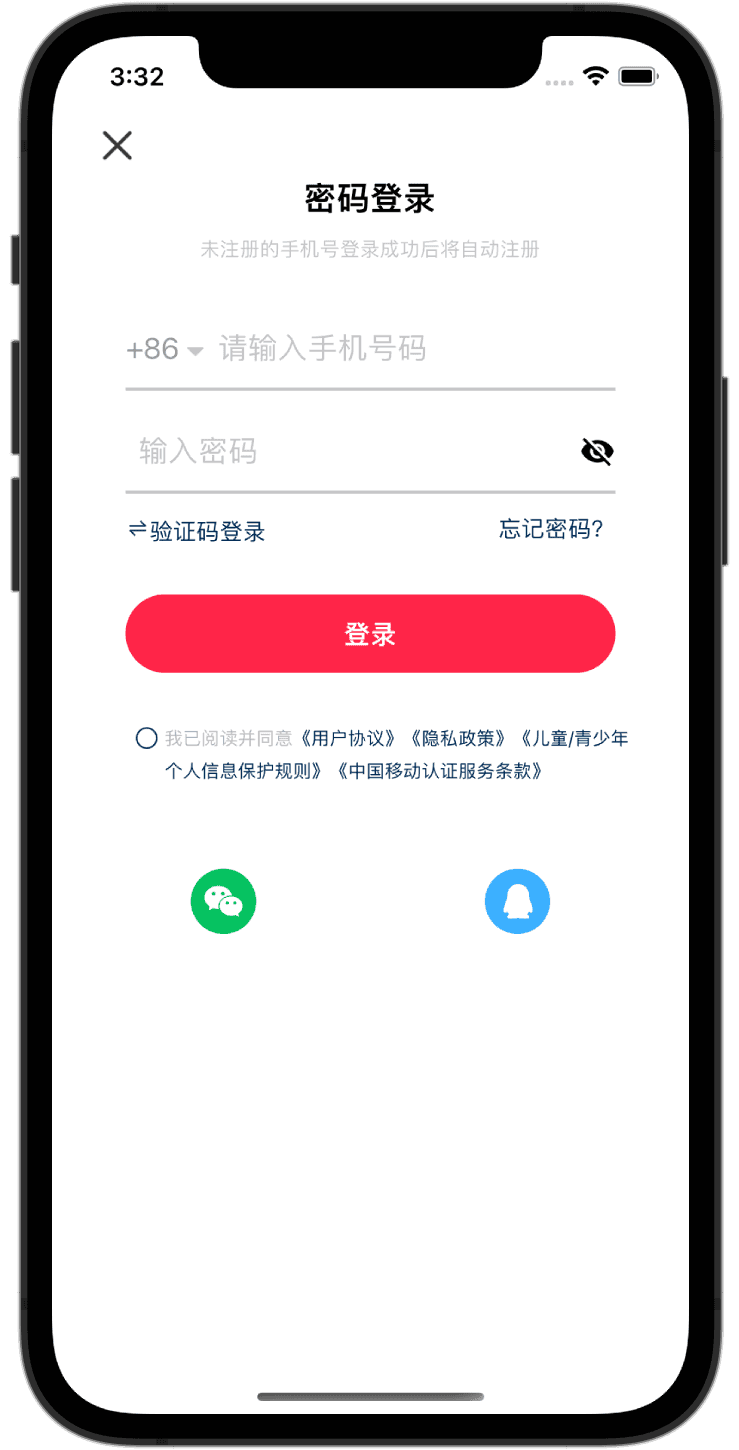This screenshot has height=1450, width=739.
Task: Open 忘记密码? forgot password link
Action: [551, 529]
